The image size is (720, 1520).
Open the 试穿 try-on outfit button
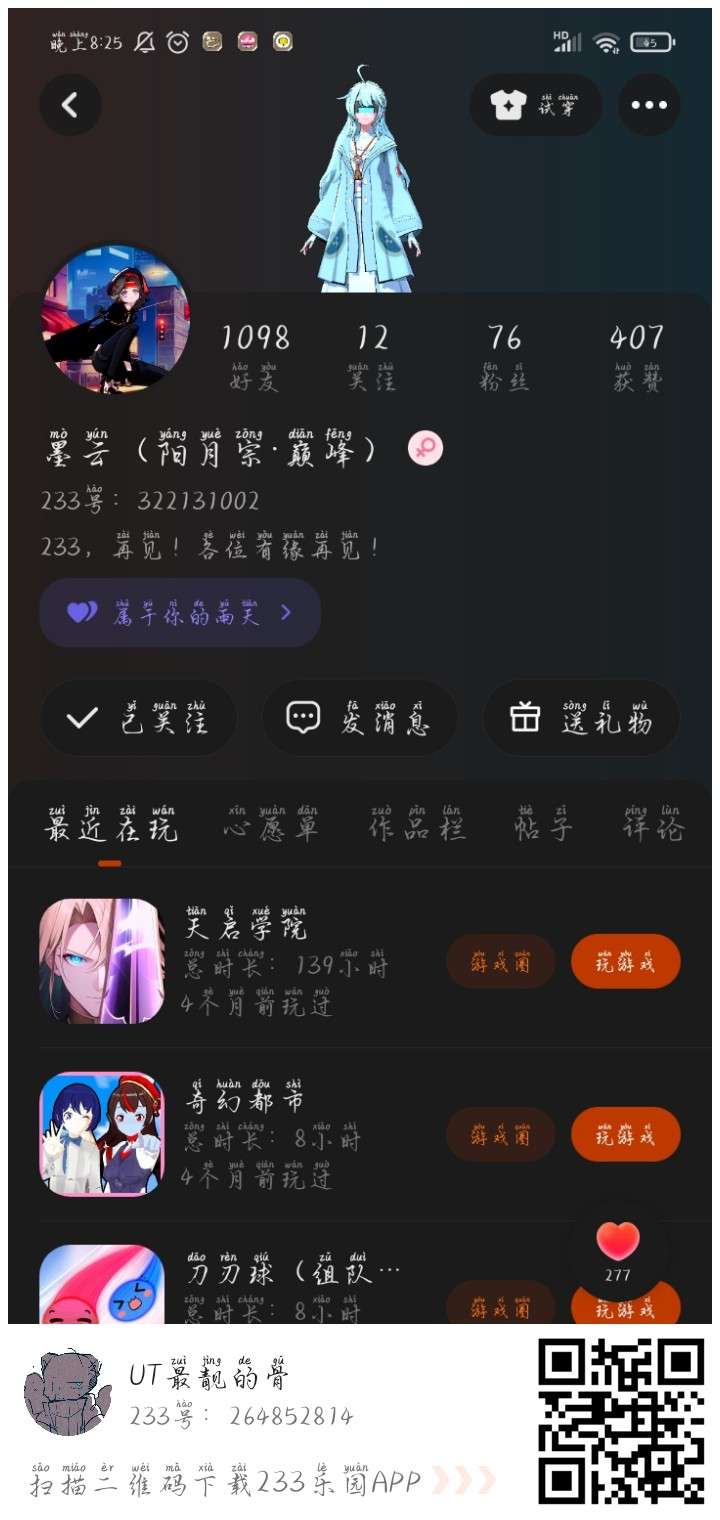pos(535,105)
